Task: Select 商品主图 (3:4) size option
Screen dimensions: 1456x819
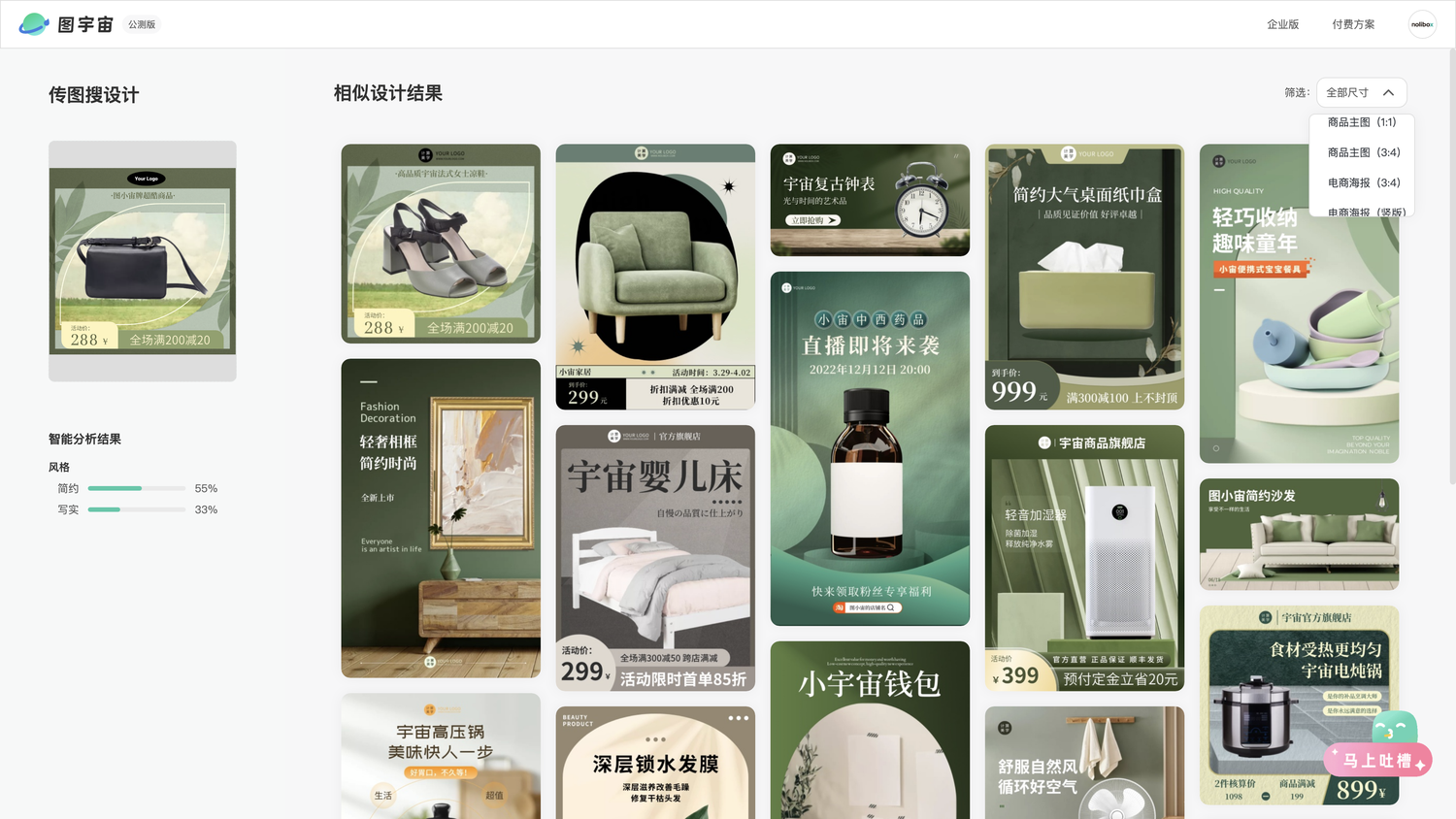Action: [1363, 152]
